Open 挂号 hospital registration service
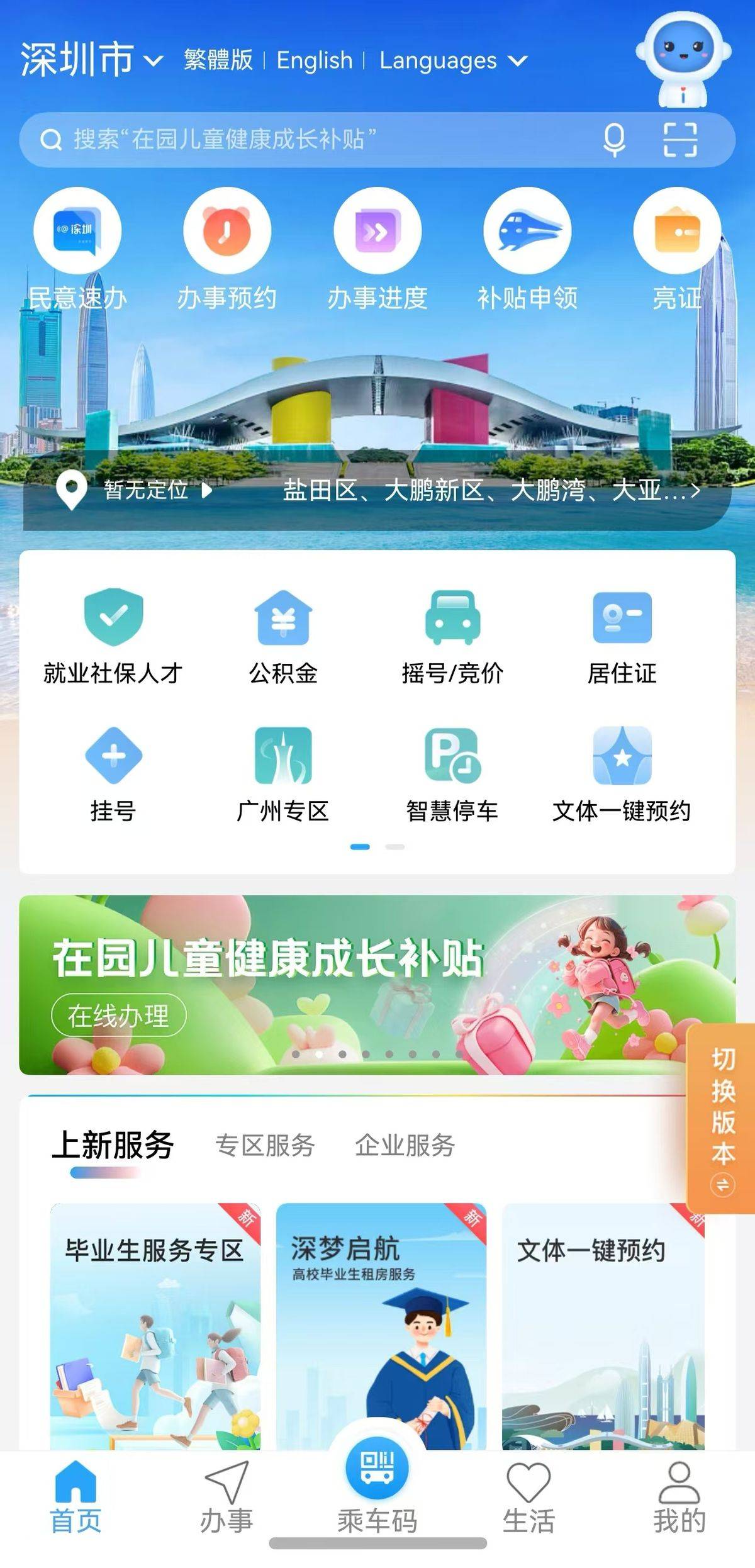The height and width of the screenshot is (1568, 755). (113, 774)
